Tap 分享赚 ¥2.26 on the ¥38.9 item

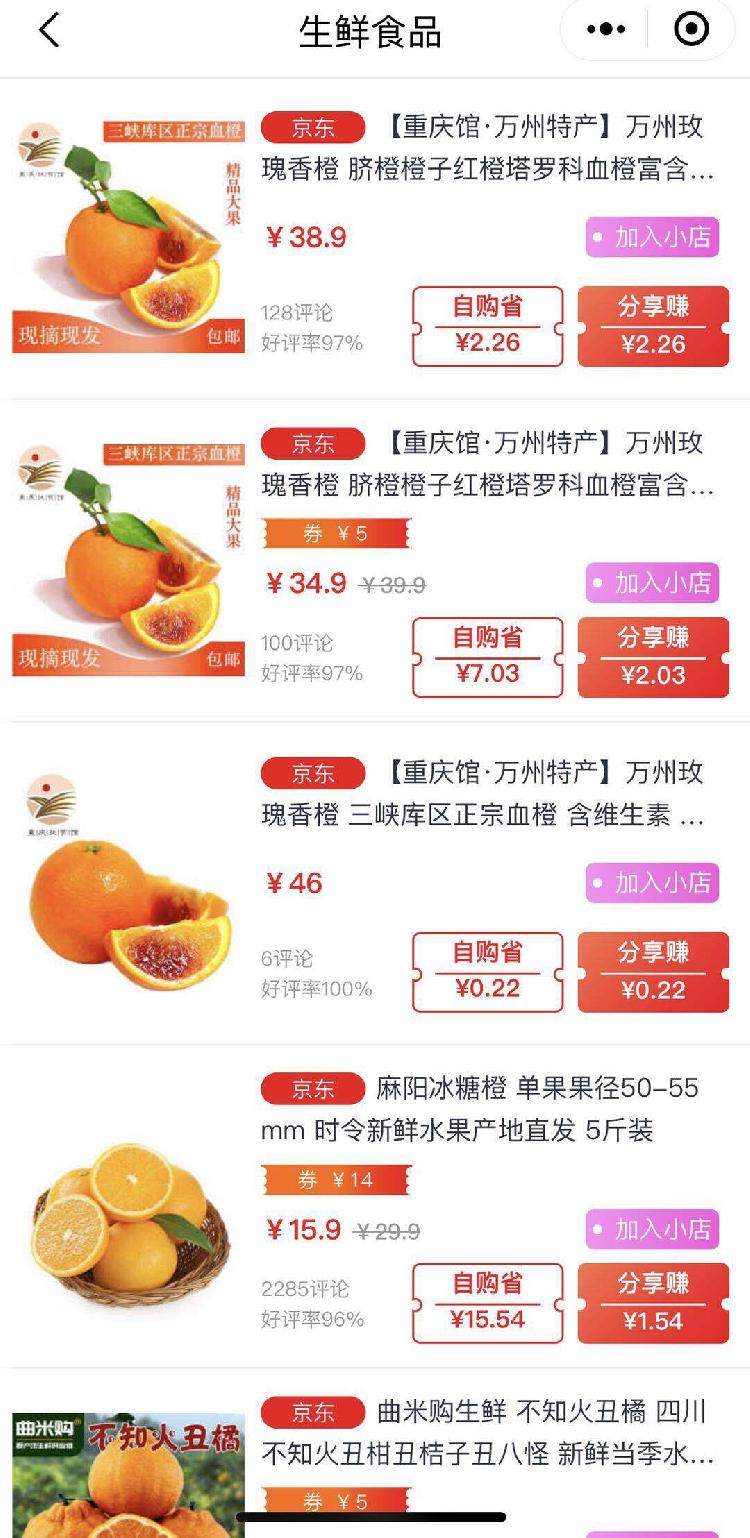(653, 326)
